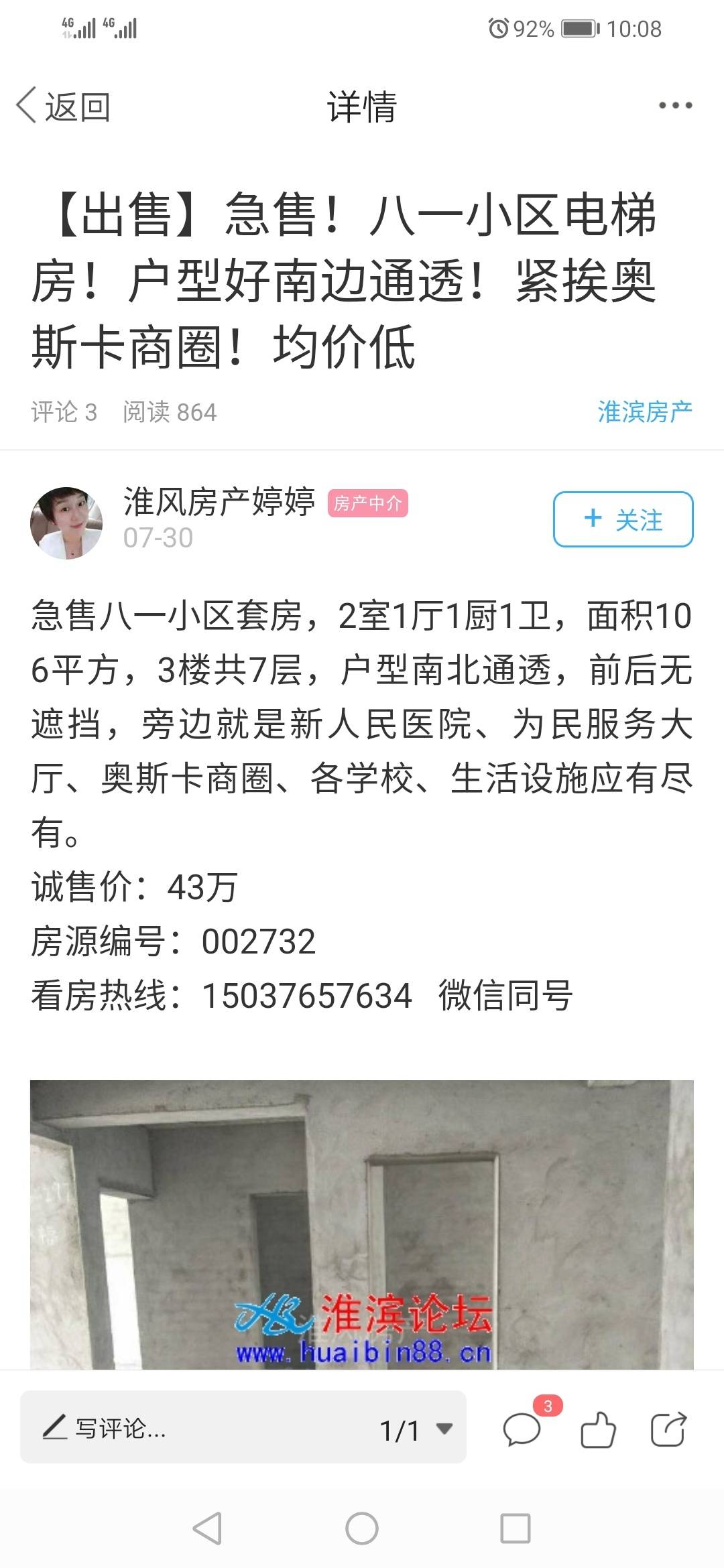Open the three-dot overflow menu
Screen dimensions: 724x1568
[675, 106]
